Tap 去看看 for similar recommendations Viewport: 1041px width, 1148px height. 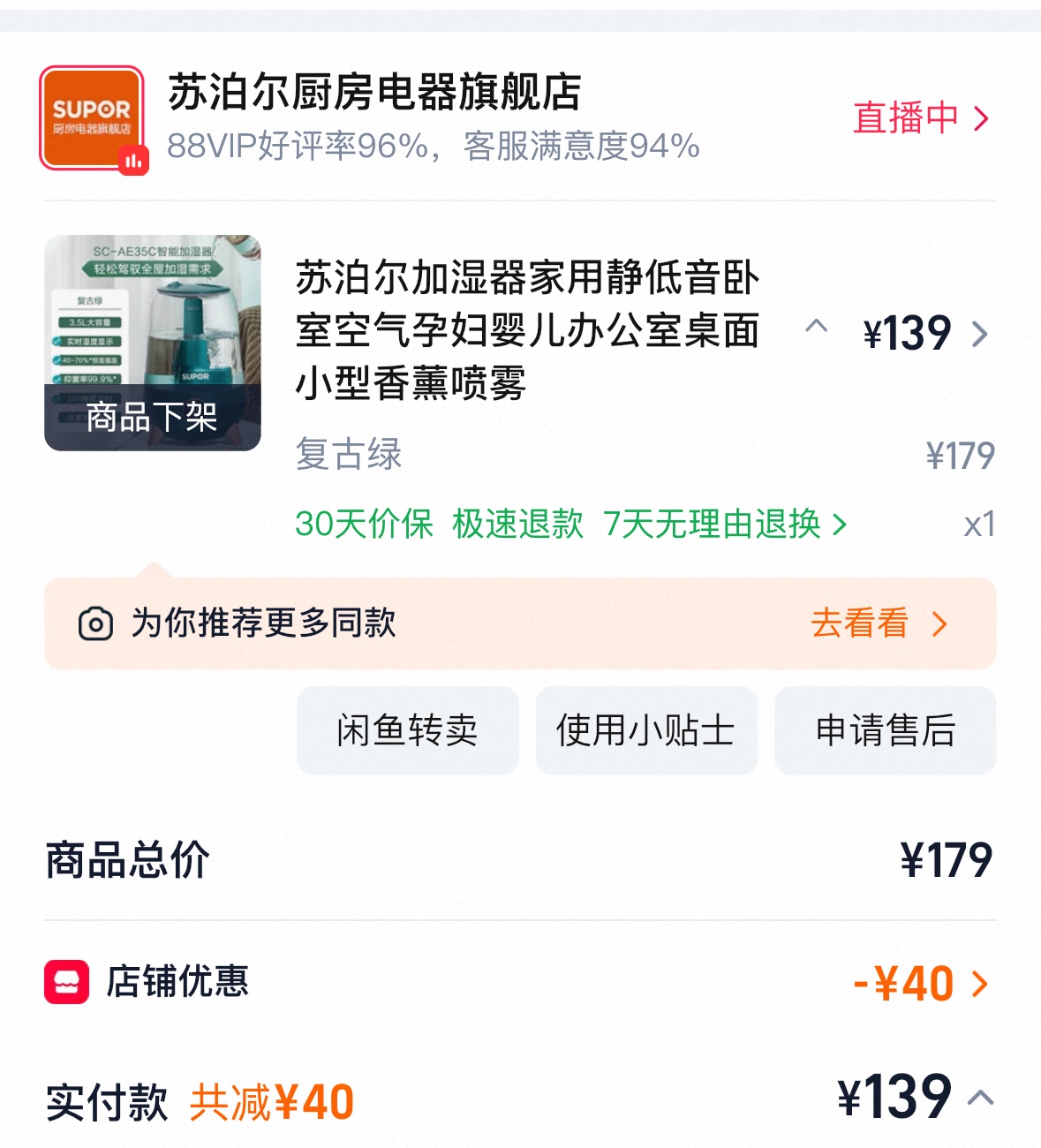coord(878,623)
